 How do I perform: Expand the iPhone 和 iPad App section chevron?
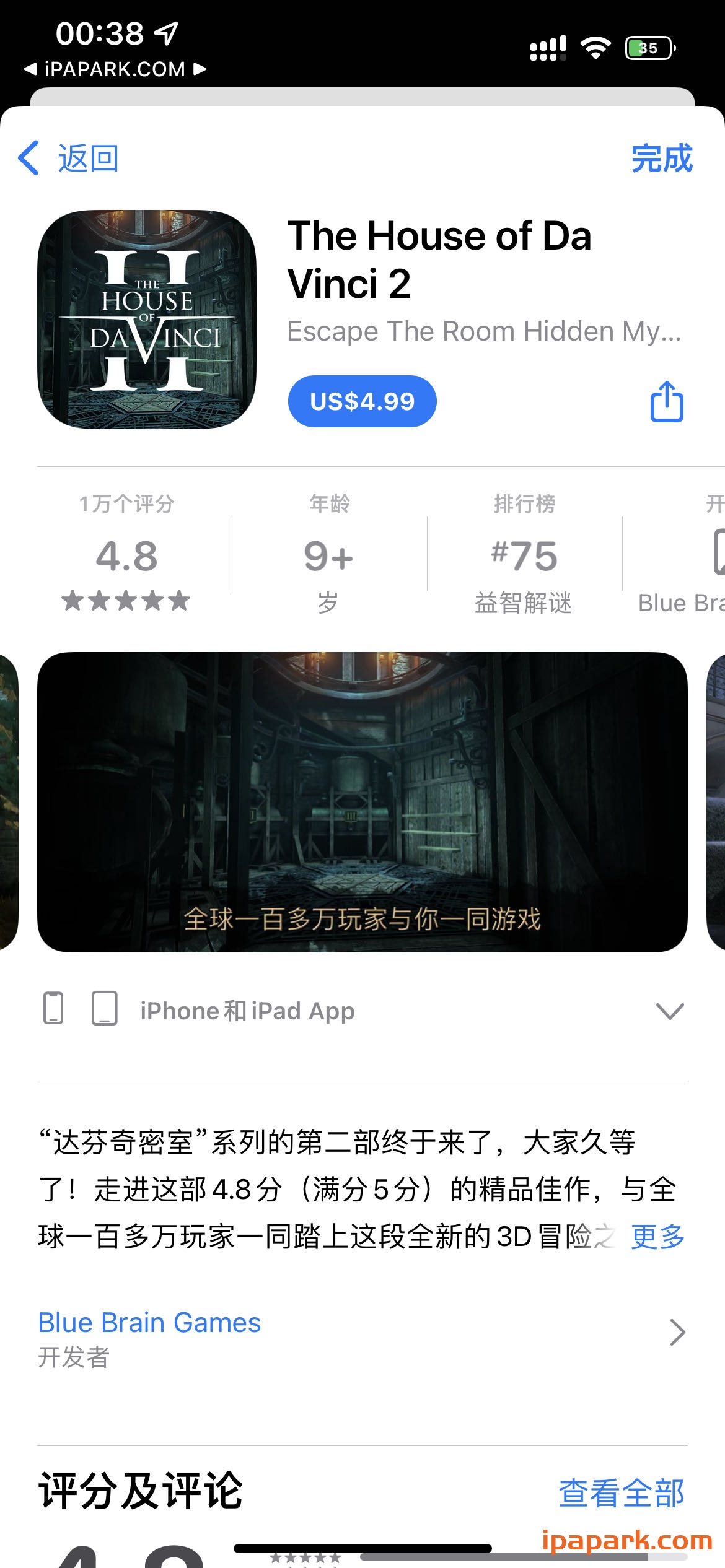[x=669, y=1011]
